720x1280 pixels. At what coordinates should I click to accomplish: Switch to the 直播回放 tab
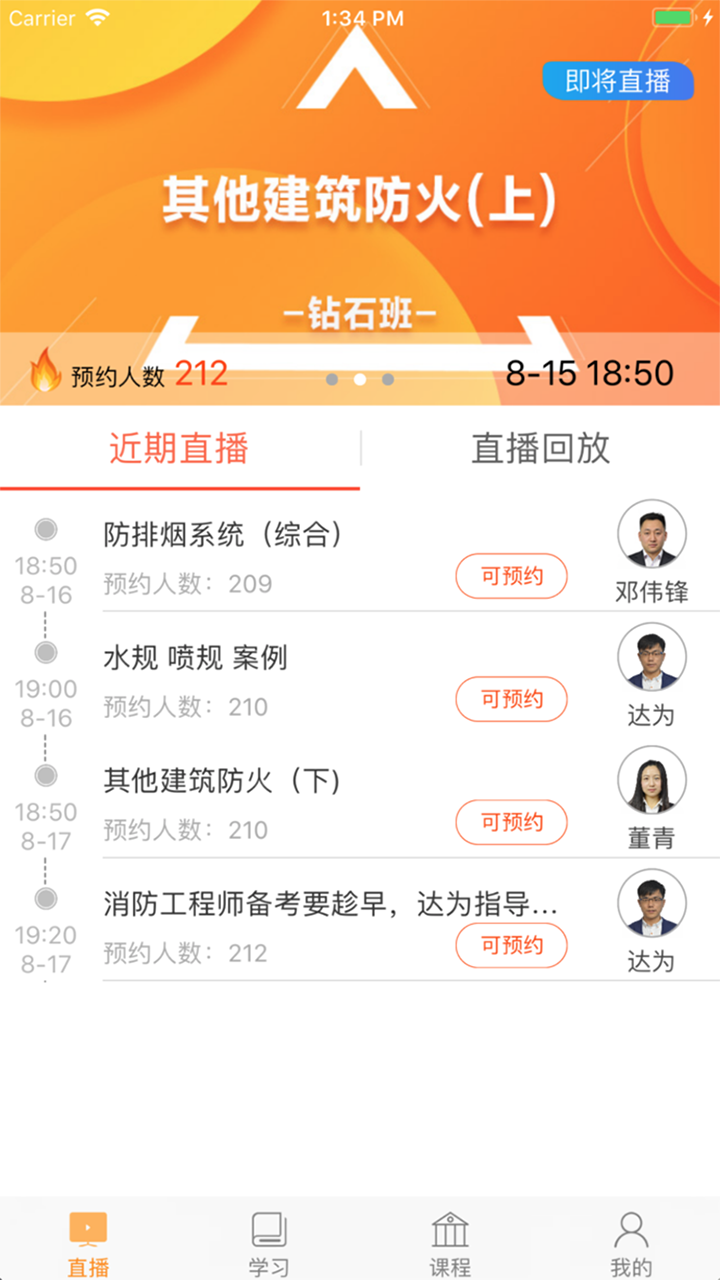(x=540, y=449)
